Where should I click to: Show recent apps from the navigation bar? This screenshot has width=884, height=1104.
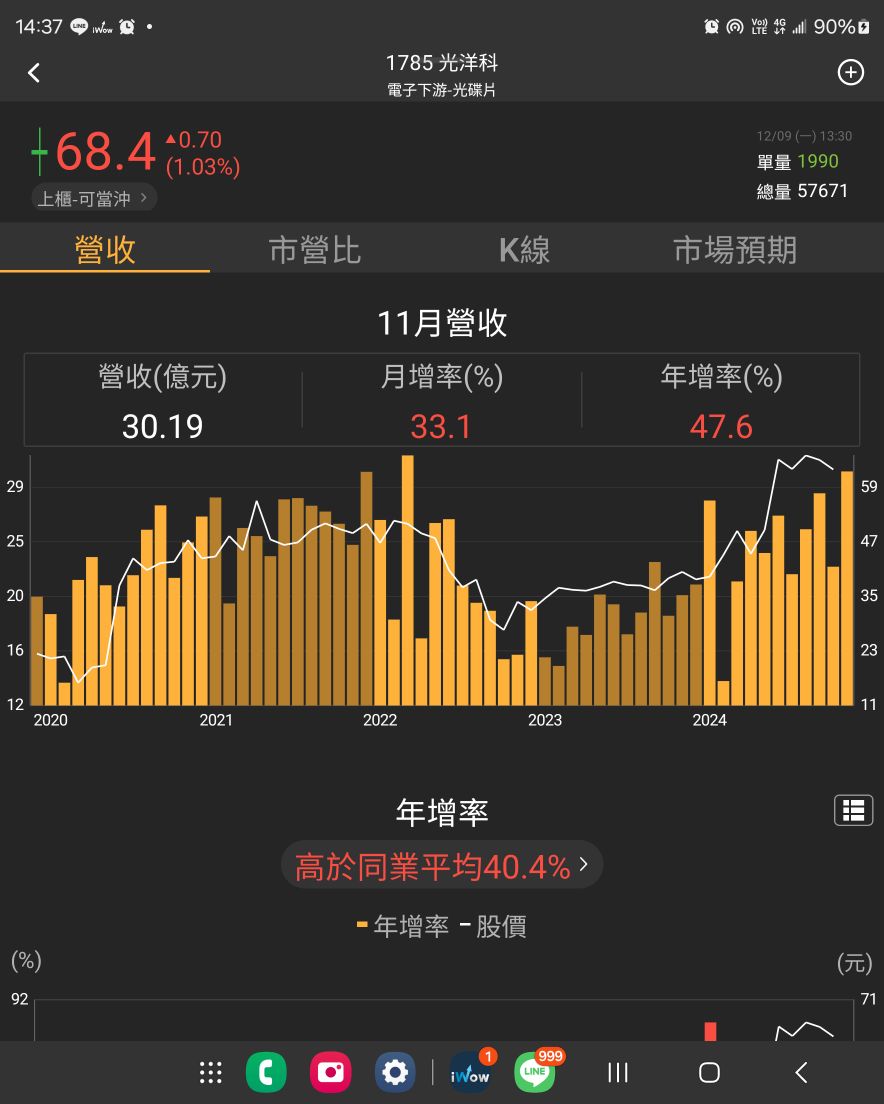(x=618, y=1073)
